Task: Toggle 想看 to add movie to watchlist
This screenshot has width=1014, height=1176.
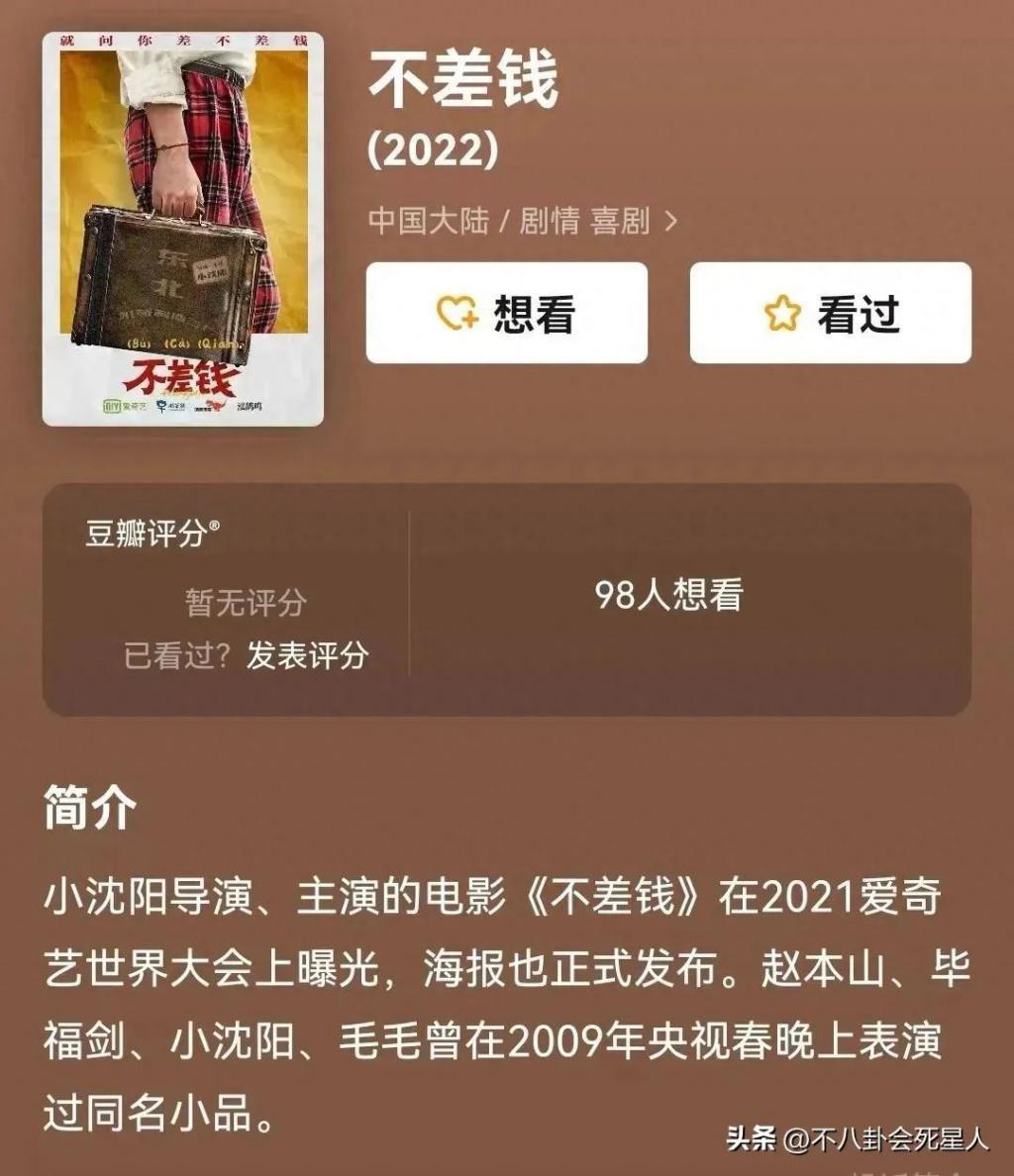Action: coord(505,314)
